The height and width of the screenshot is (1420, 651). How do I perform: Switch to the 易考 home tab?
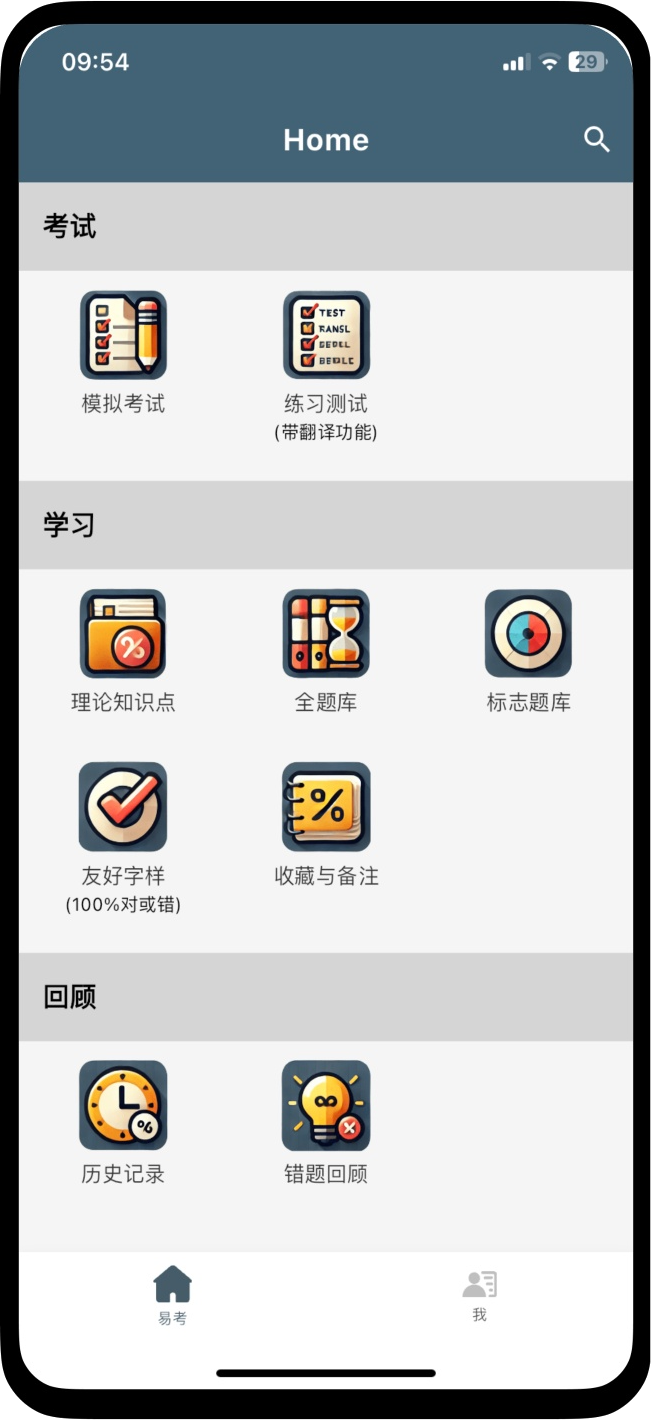172,1294
